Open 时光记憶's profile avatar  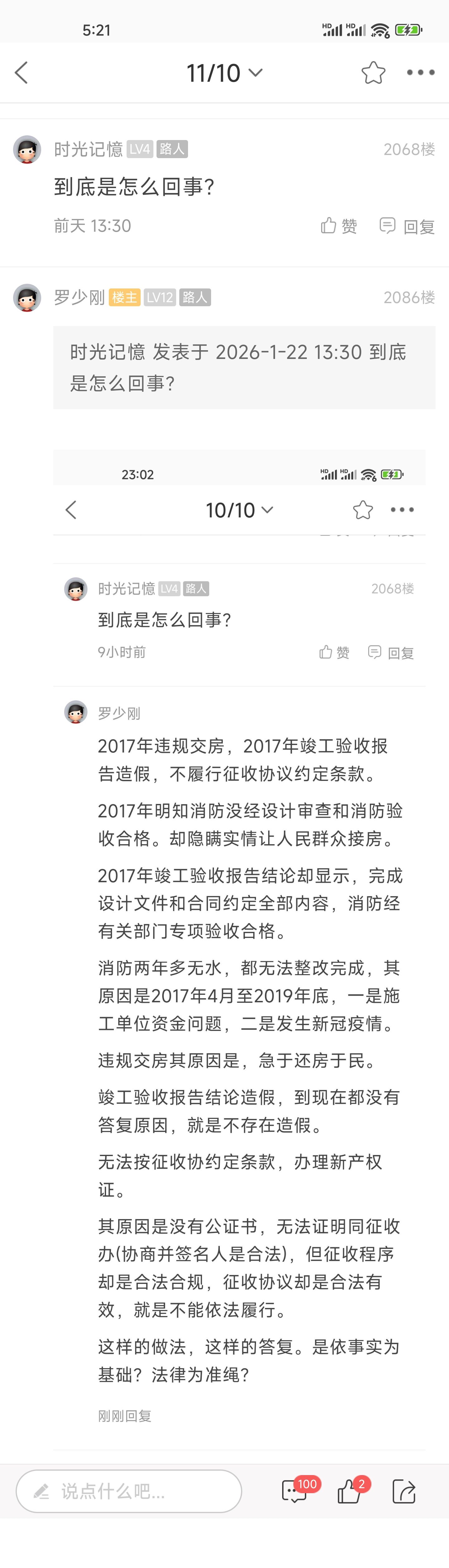point(27,150)
